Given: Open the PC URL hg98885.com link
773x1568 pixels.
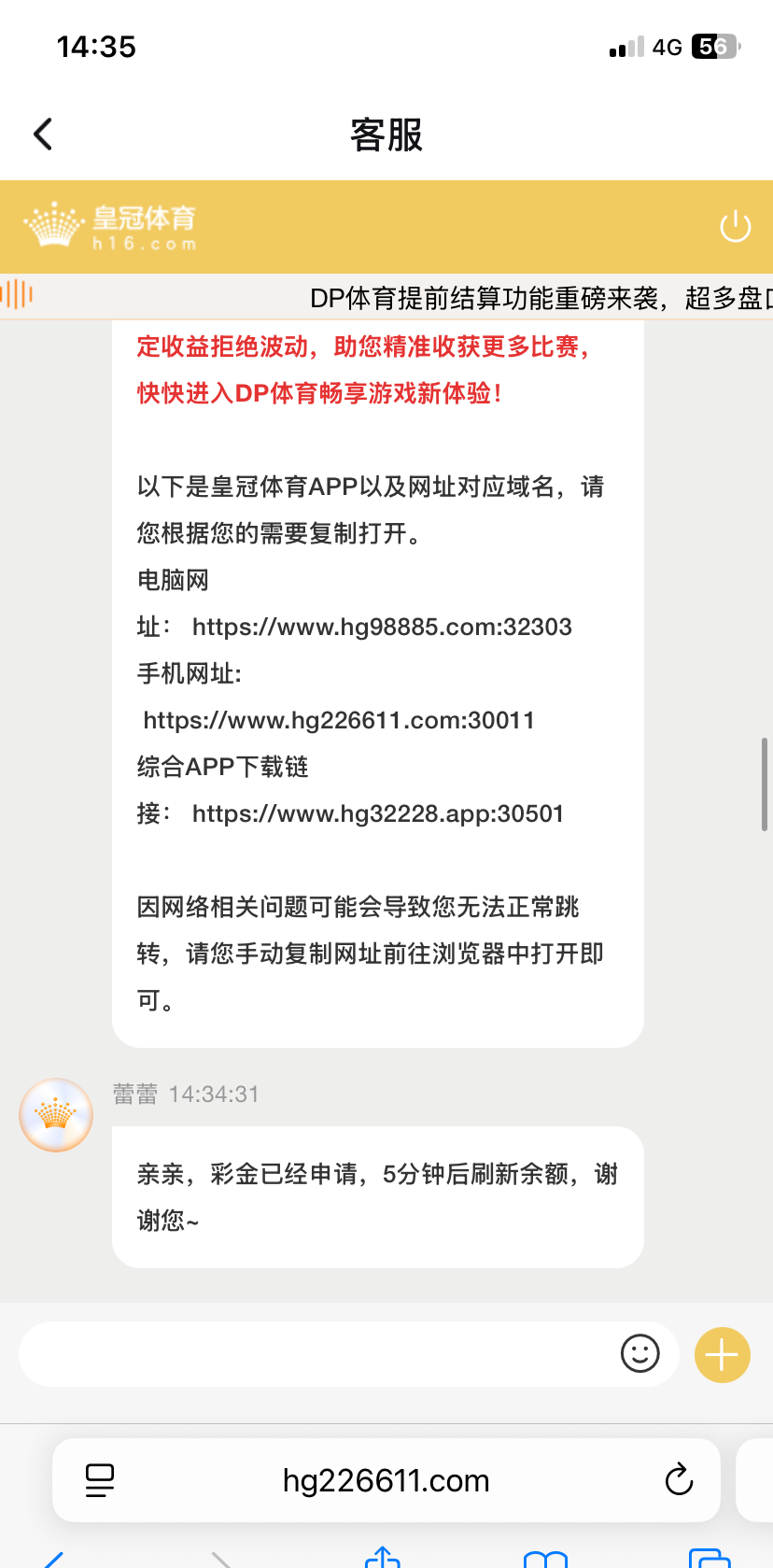Looking at the screenshot, I should click(x=383, y=626).
